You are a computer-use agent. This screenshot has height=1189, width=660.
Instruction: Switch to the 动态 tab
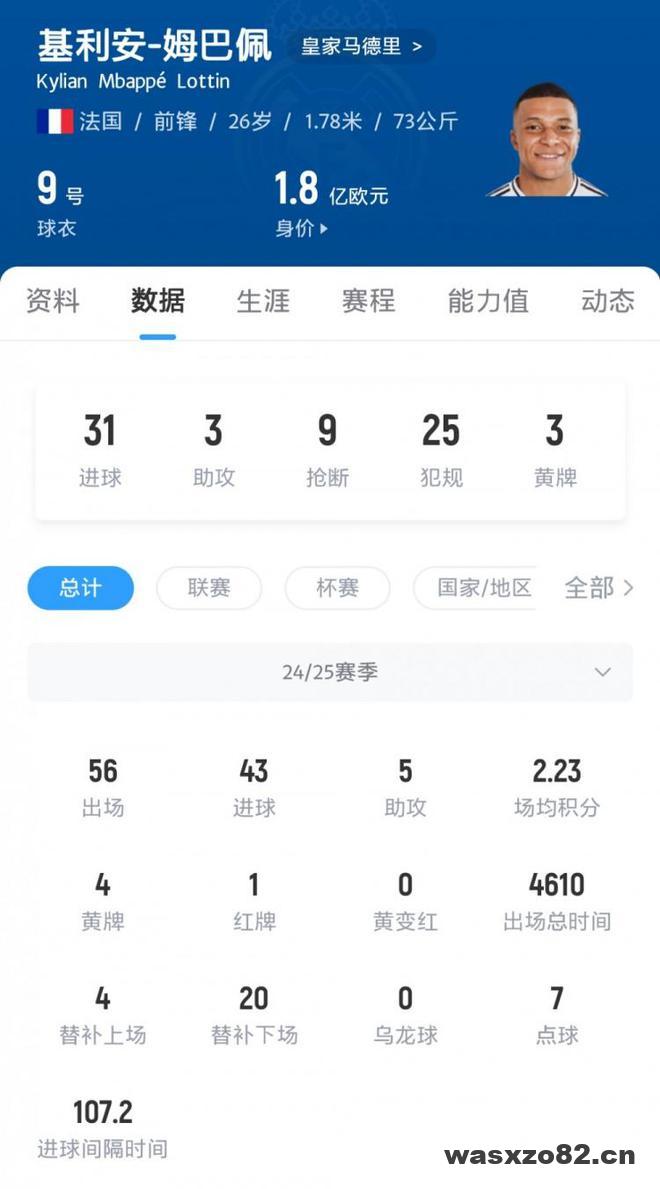coord(607,301)
